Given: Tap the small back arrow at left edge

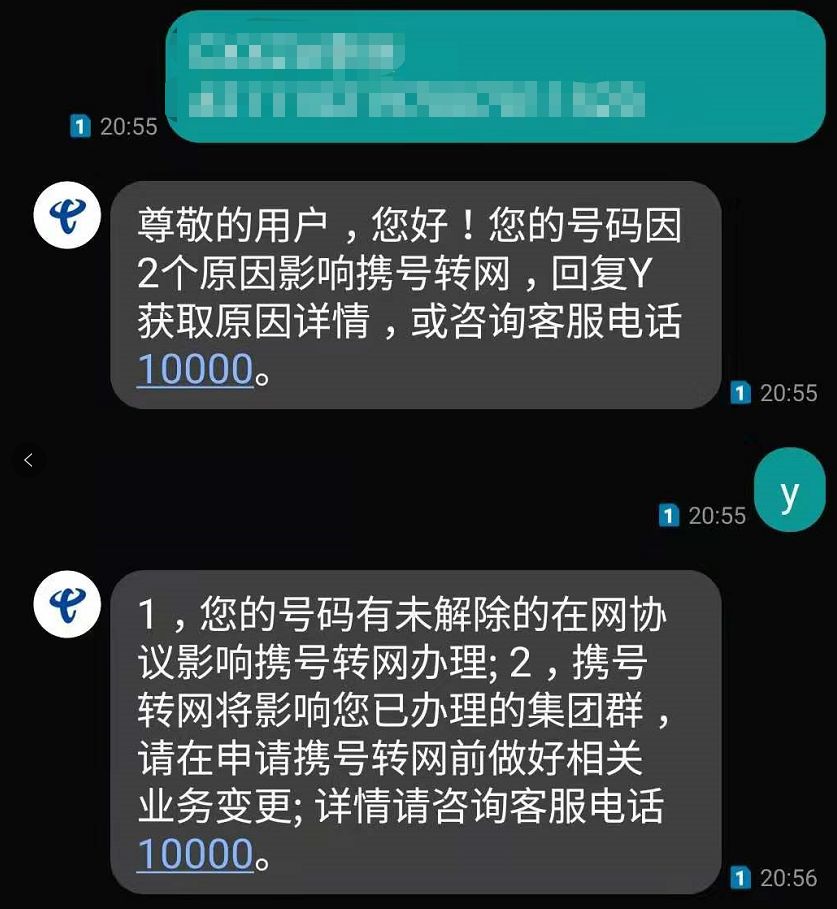Looking at the screenshot, I should (x=28, y=460).
